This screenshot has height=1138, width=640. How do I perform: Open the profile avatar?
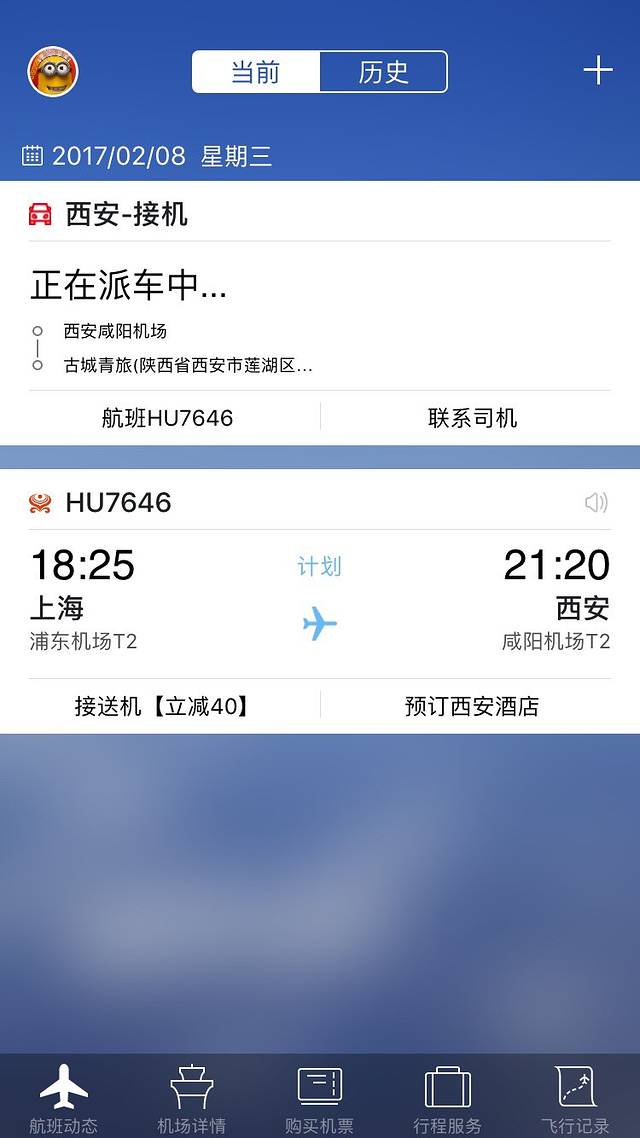click(x=53, y=72)
